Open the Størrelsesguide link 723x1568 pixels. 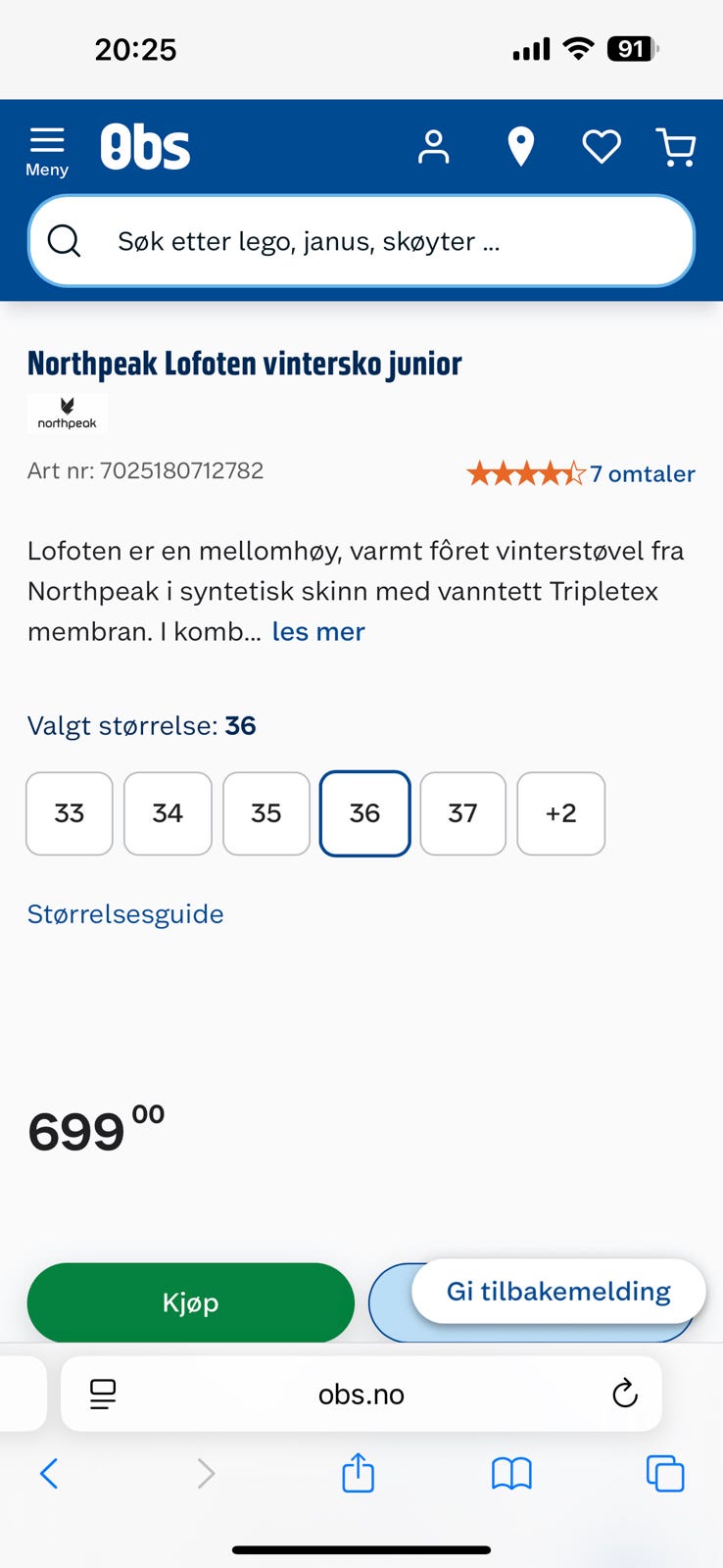[x=124, y=913]
